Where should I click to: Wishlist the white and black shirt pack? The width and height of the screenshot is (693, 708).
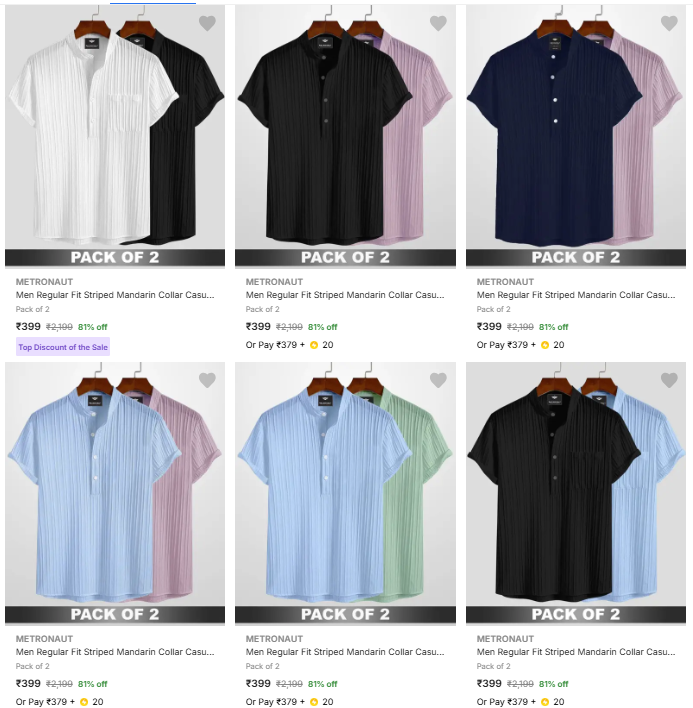click(x=207, y=23)
